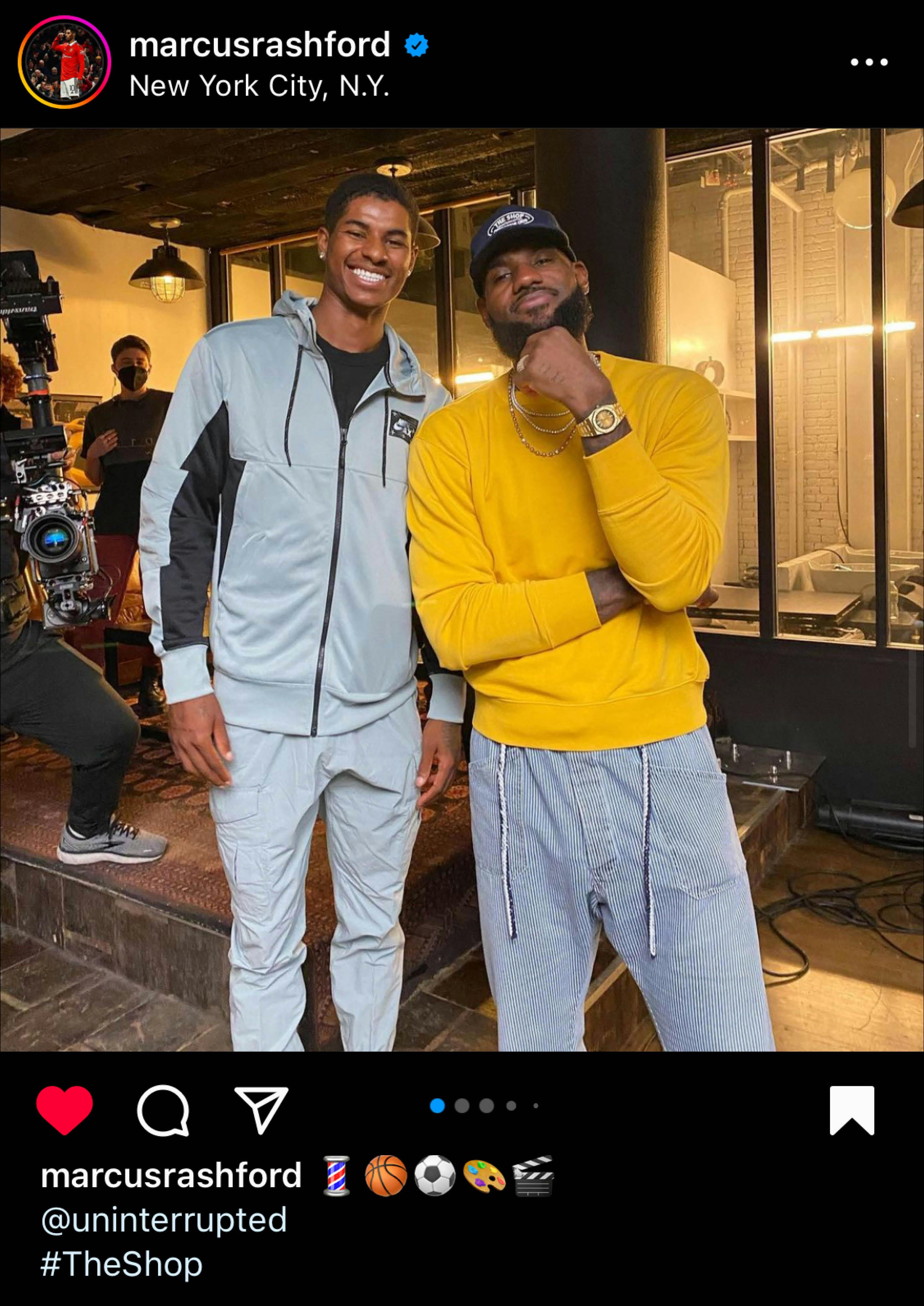Open the #TheShop hashtag

(121, 1265)
